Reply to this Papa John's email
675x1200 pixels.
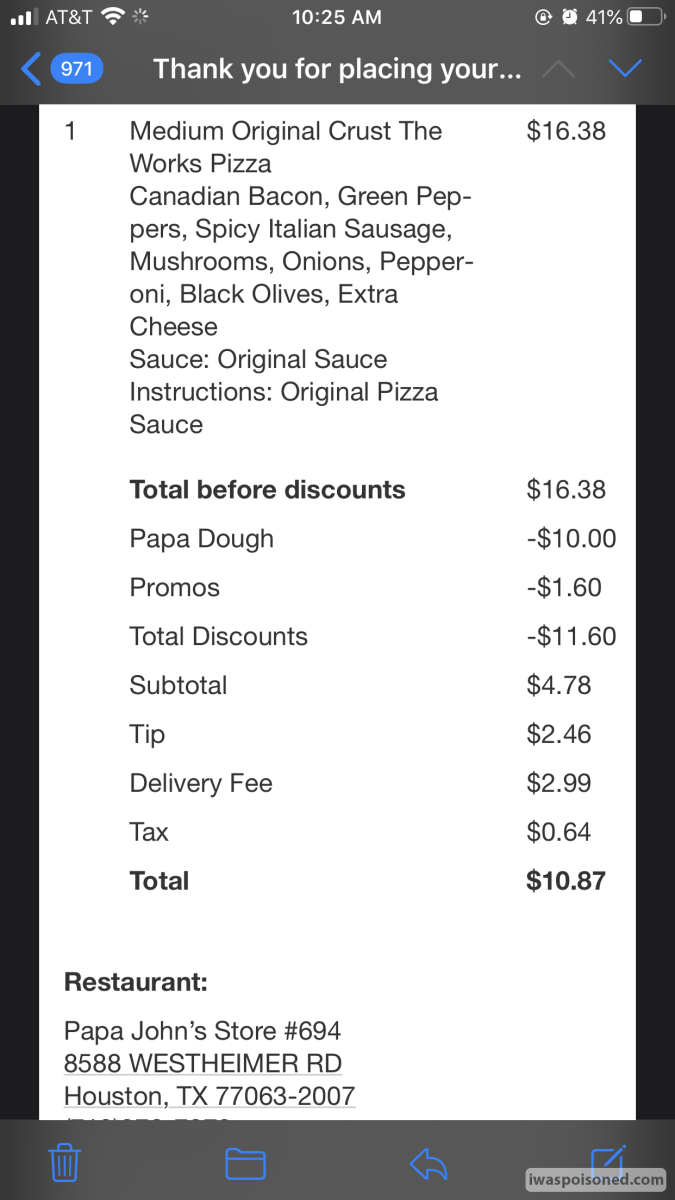[428, 1163]
